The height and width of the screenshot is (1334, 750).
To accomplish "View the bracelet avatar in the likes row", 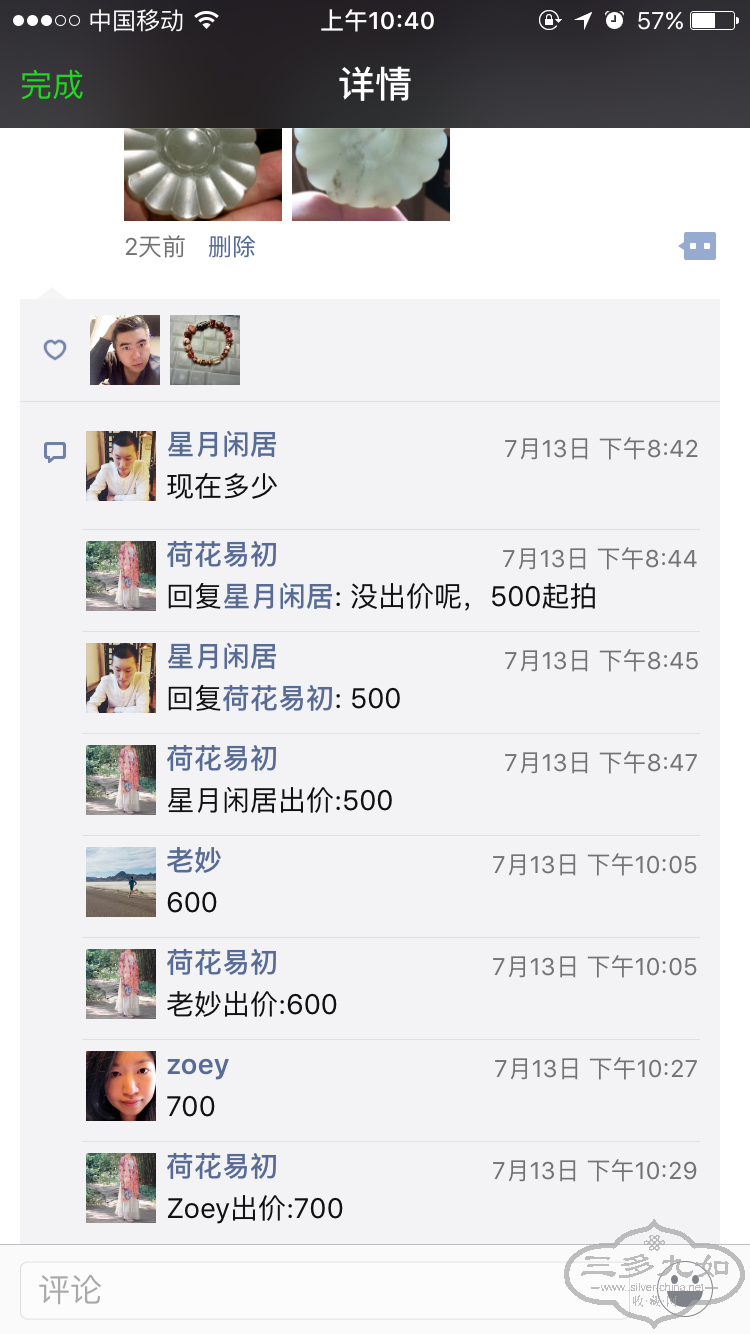I will point(205,350).
